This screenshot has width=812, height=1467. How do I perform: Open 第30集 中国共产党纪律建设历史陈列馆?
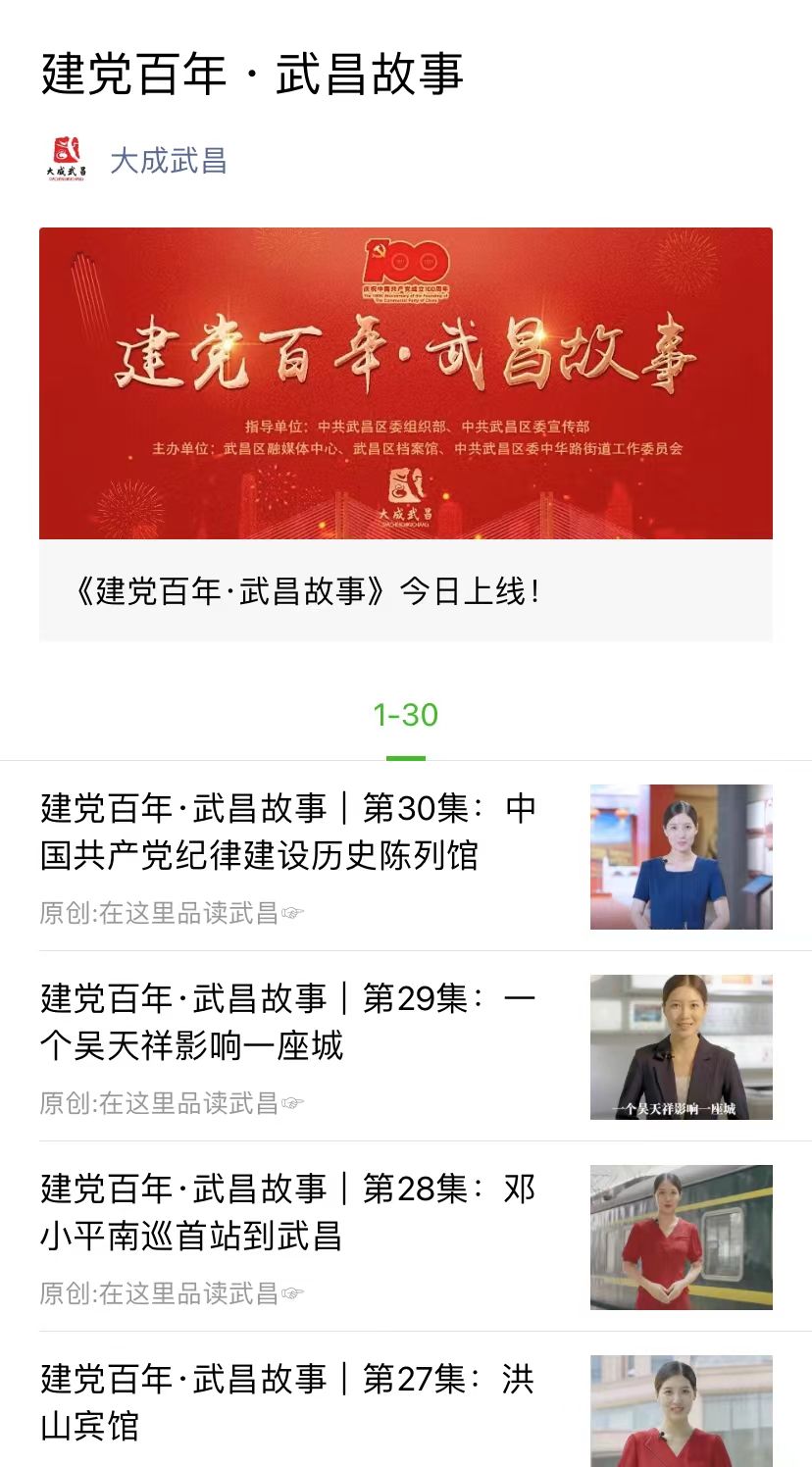(406, 856)
